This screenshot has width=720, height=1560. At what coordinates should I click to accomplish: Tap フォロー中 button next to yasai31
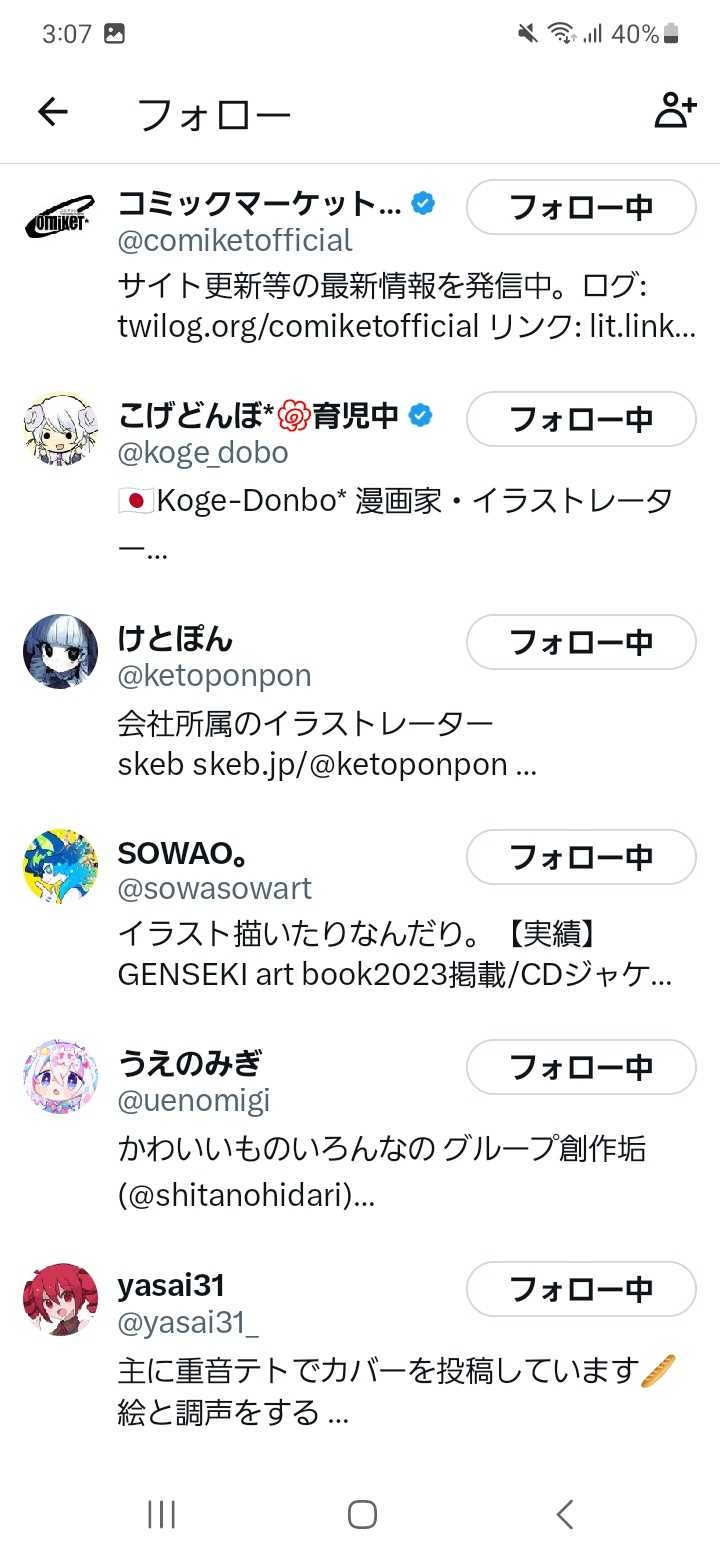point(581,1289)
